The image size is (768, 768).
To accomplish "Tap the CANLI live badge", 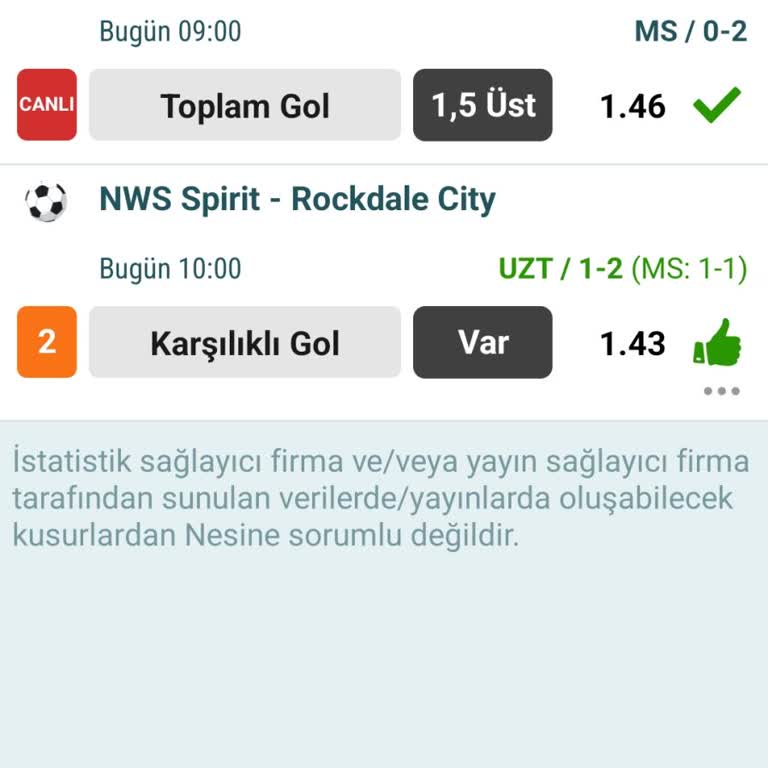I will (47, 105).
